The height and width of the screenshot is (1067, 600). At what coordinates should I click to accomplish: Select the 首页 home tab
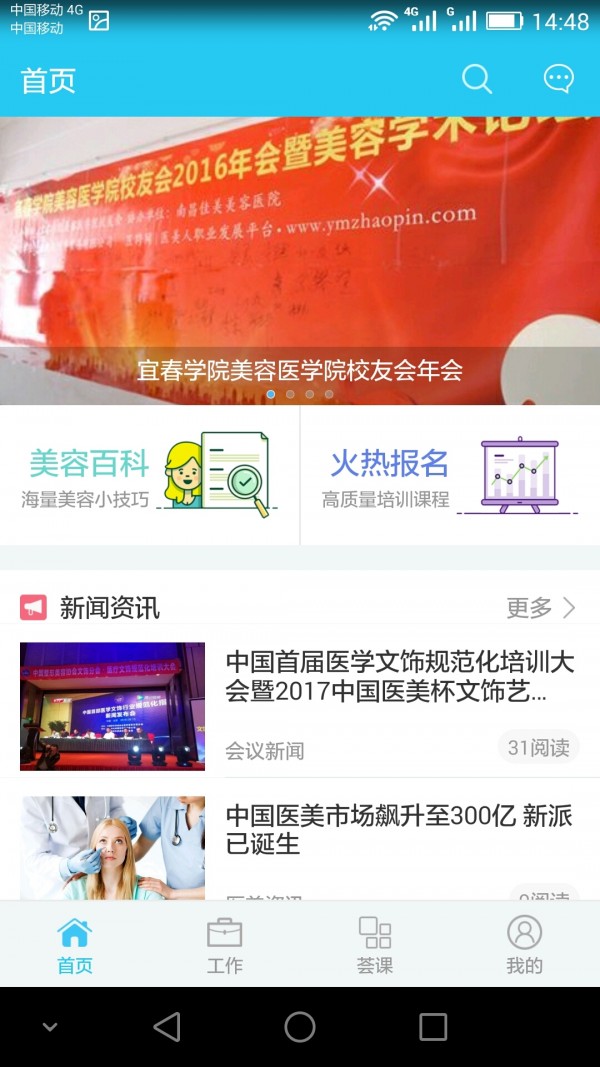(x=75, y=945)
